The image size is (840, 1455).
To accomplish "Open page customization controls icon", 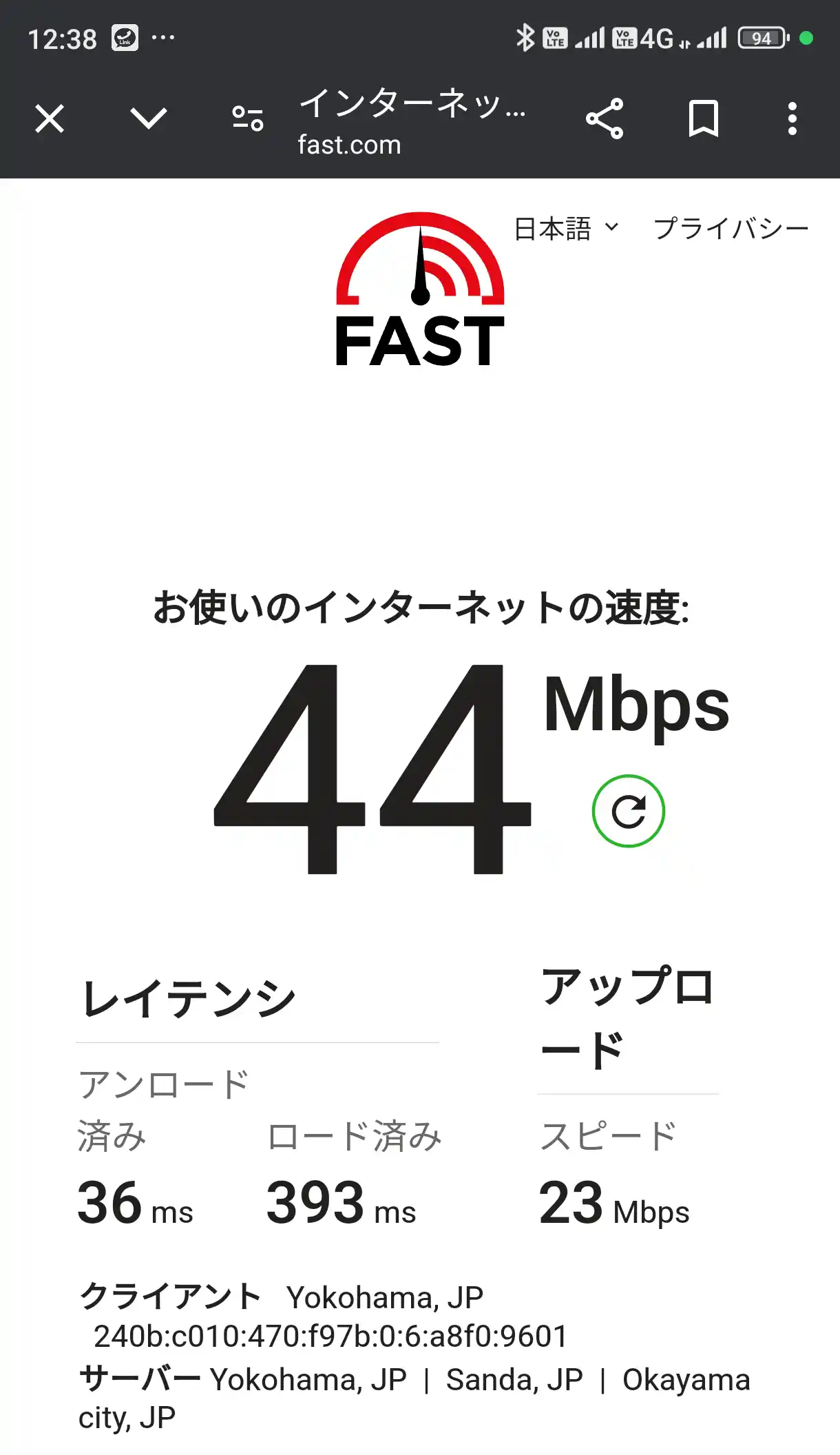I will point(246,118).
